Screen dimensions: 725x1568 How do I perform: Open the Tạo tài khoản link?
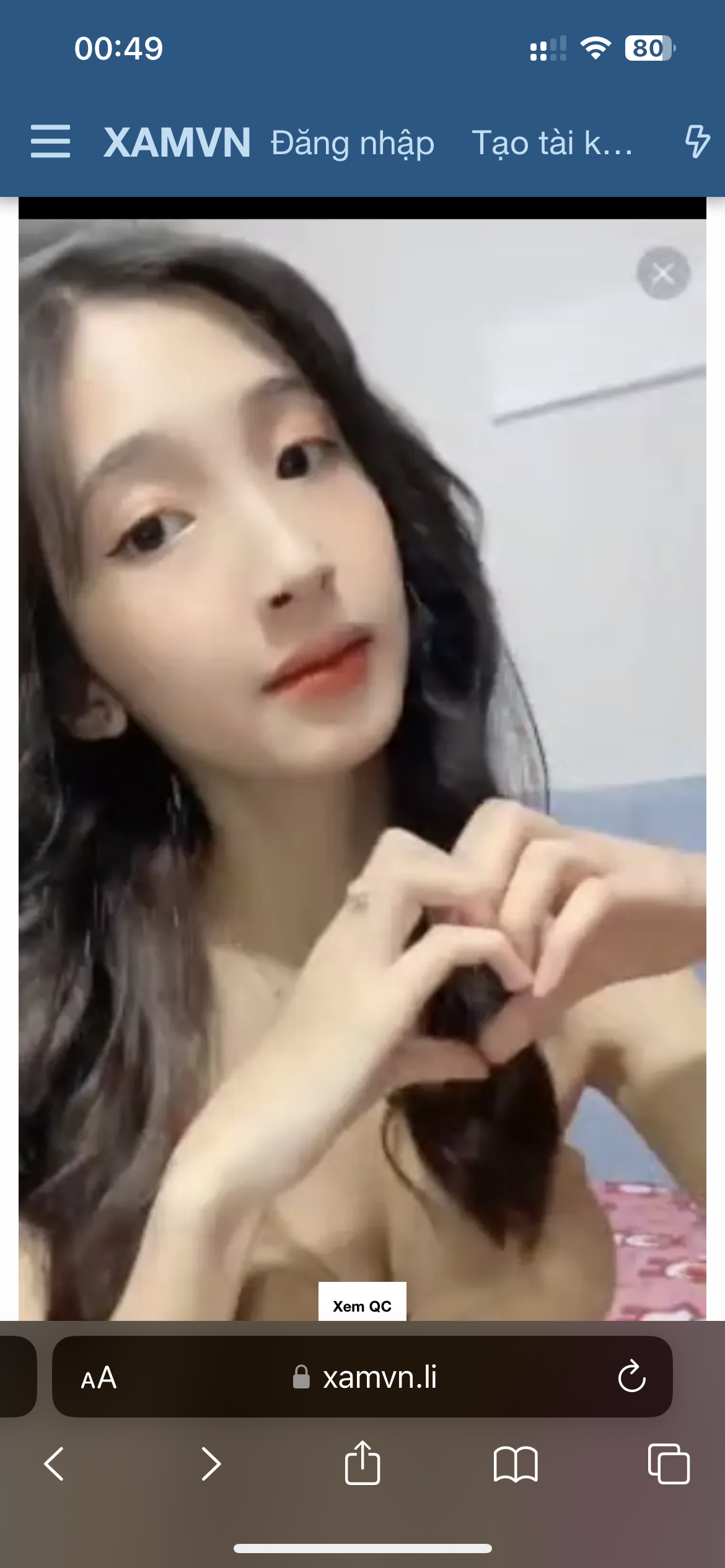[x=551, y=143]
